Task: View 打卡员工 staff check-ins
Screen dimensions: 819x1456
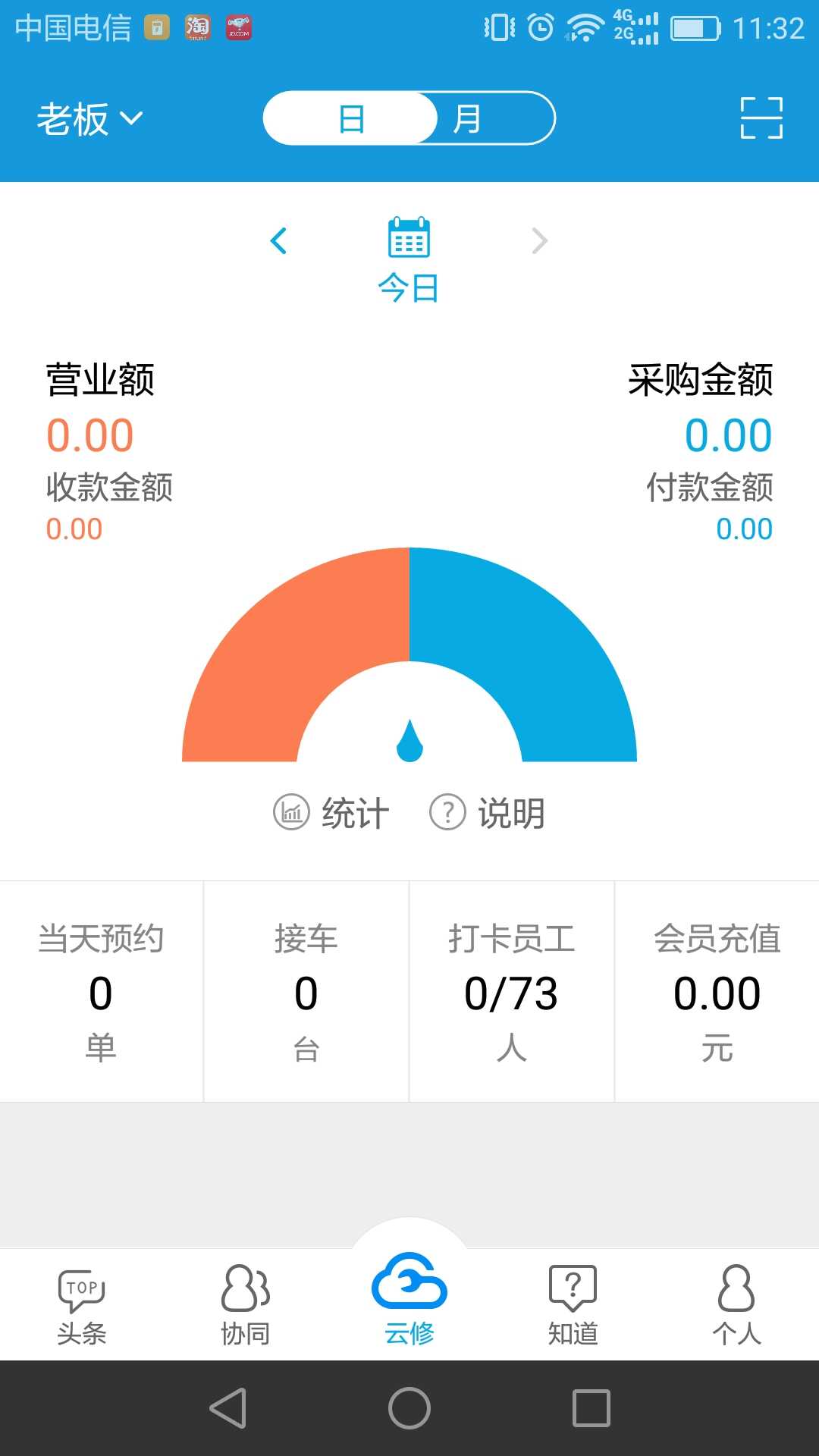Action: click(511, 991)
